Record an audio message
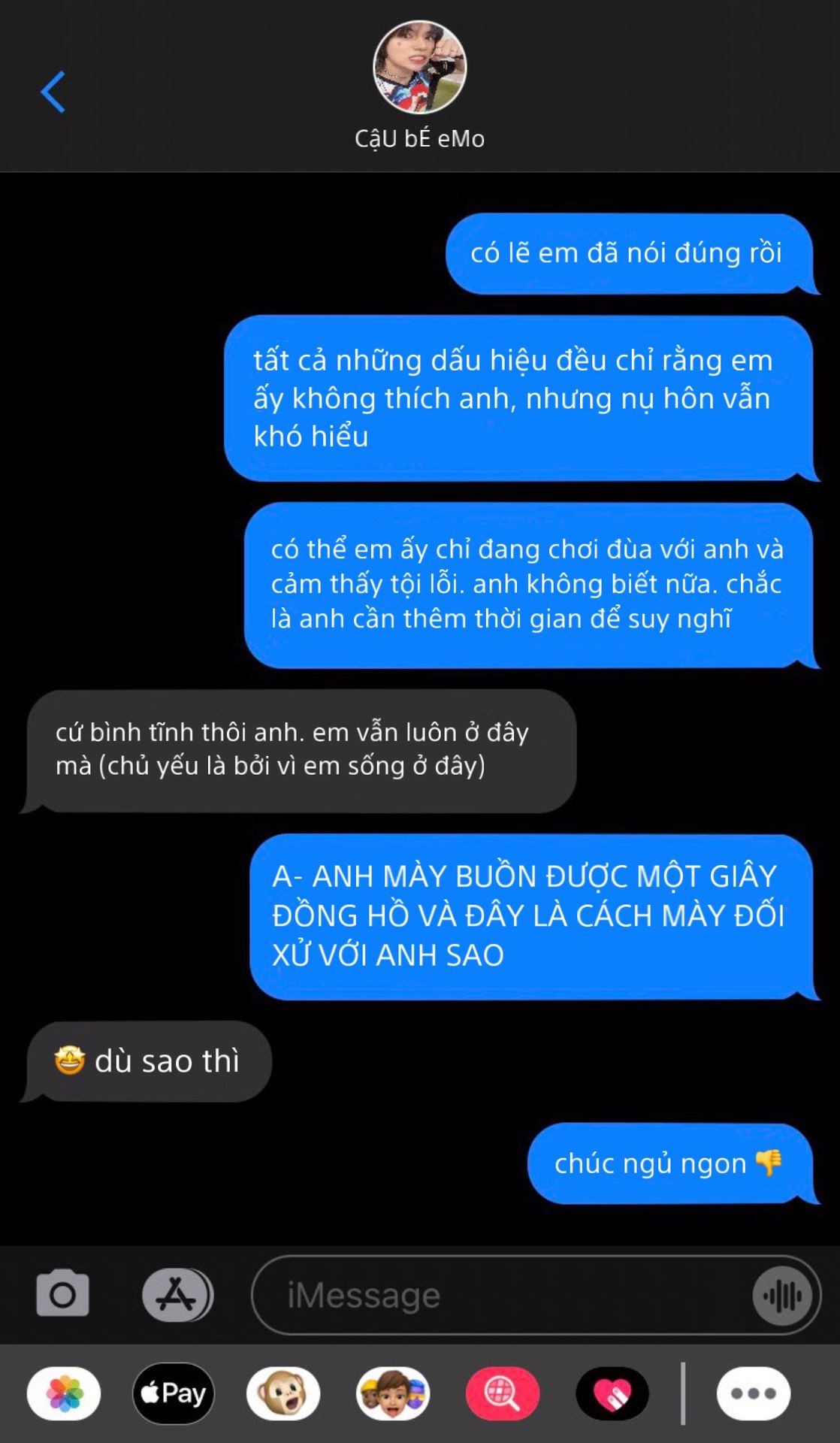This screenshot has height=1443, width=840. point(783,1295)
